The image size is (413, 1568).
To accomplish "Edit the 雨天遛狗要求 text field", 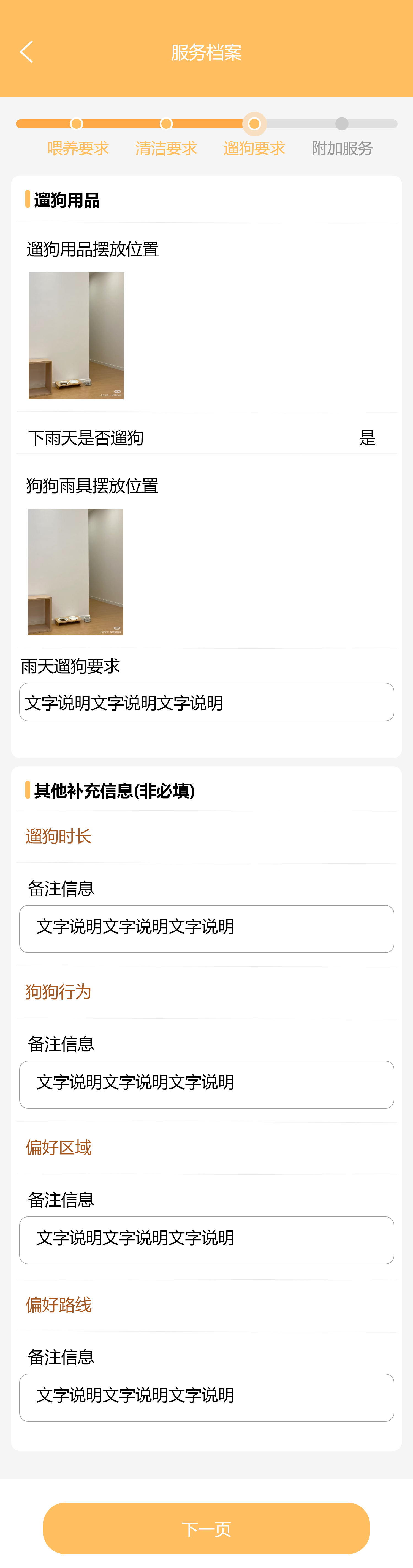I will click(x=206, y=702).
